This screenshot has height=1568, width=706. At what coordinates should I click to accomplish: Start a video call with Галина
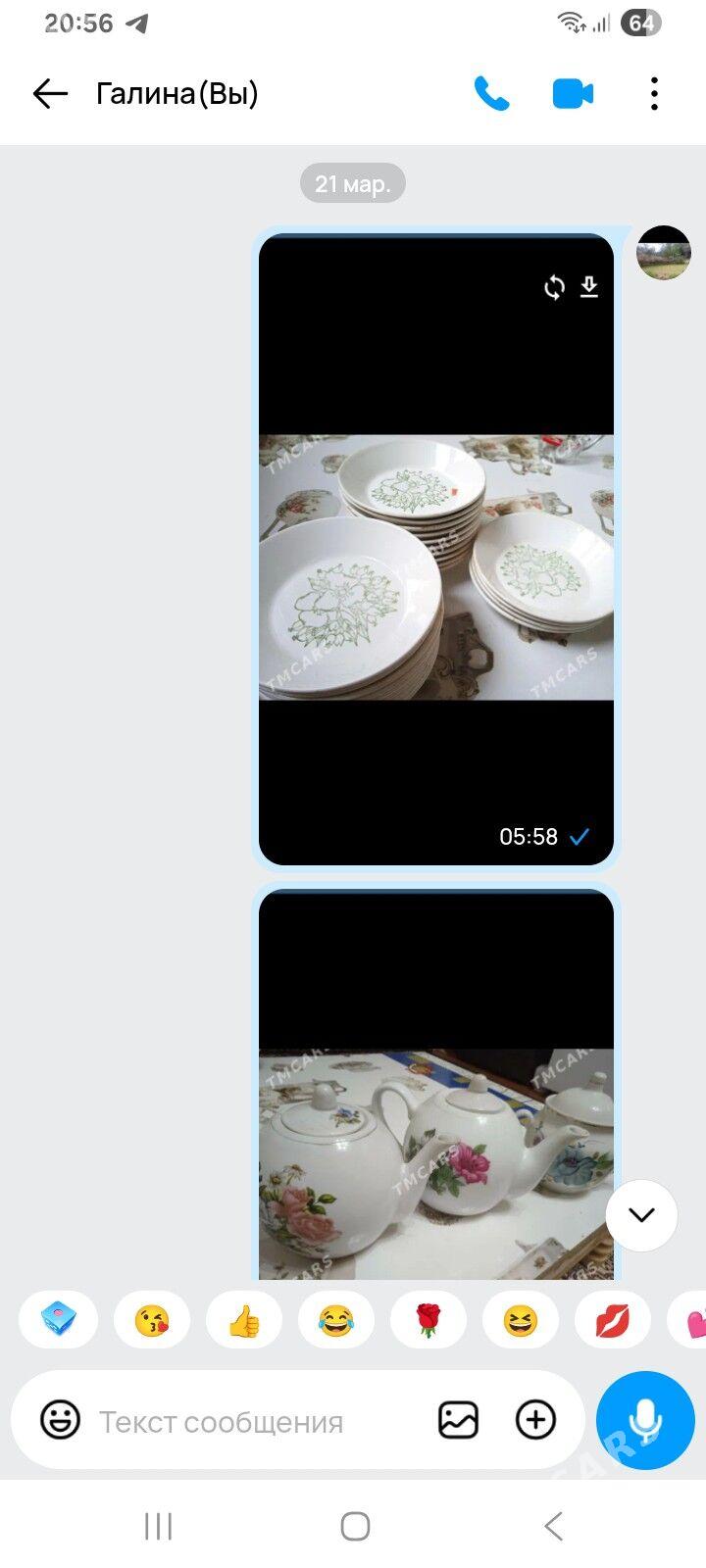pos(573,94)
